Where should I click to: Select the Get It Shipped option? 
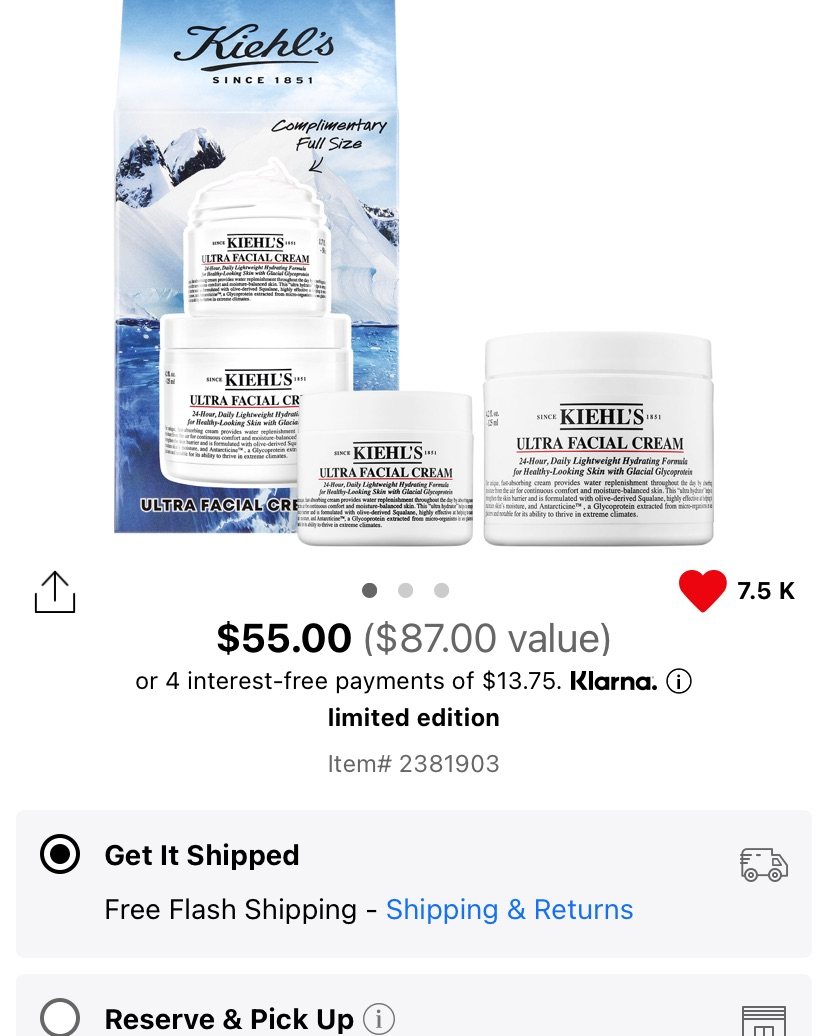point(60,855)
